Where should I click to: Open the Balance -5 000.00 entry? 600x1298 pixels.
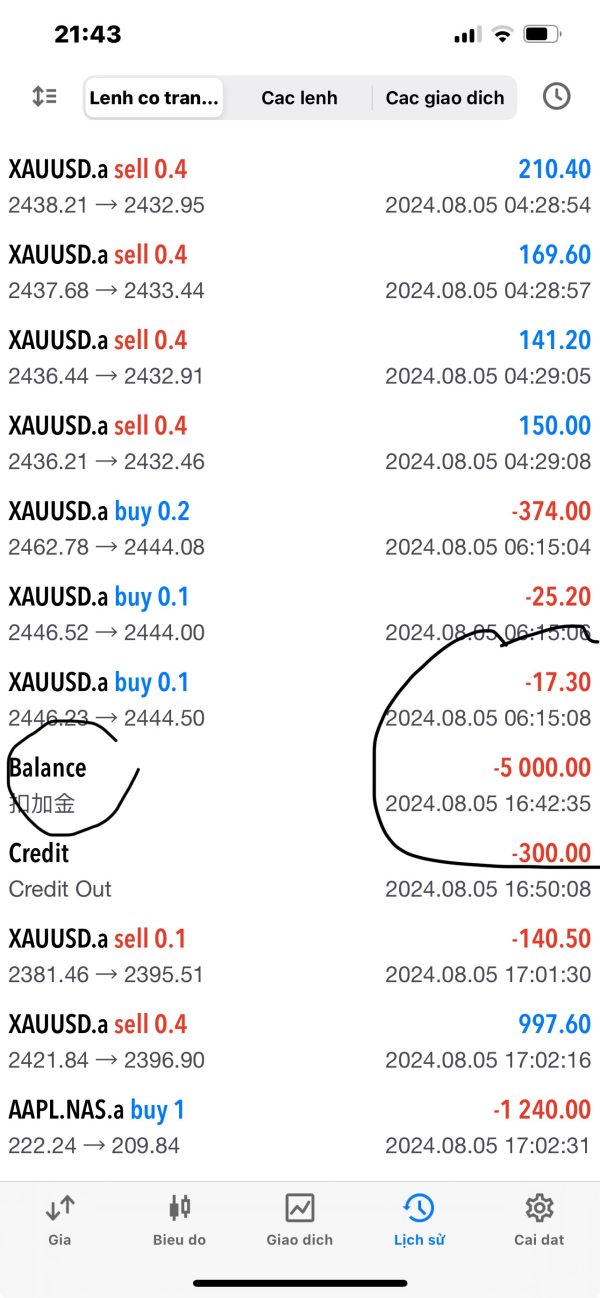click(300, 785)
